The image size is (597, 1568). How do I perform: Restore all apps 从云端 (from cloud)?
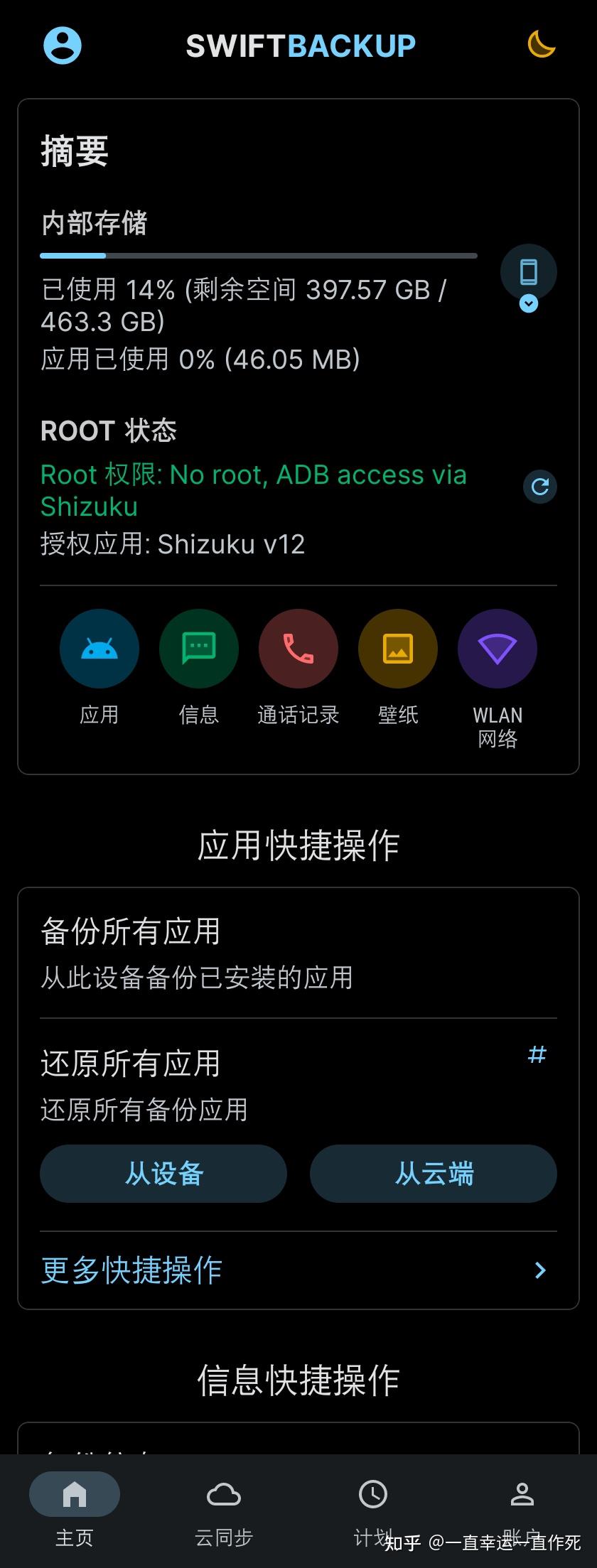tap(433, 1174)
